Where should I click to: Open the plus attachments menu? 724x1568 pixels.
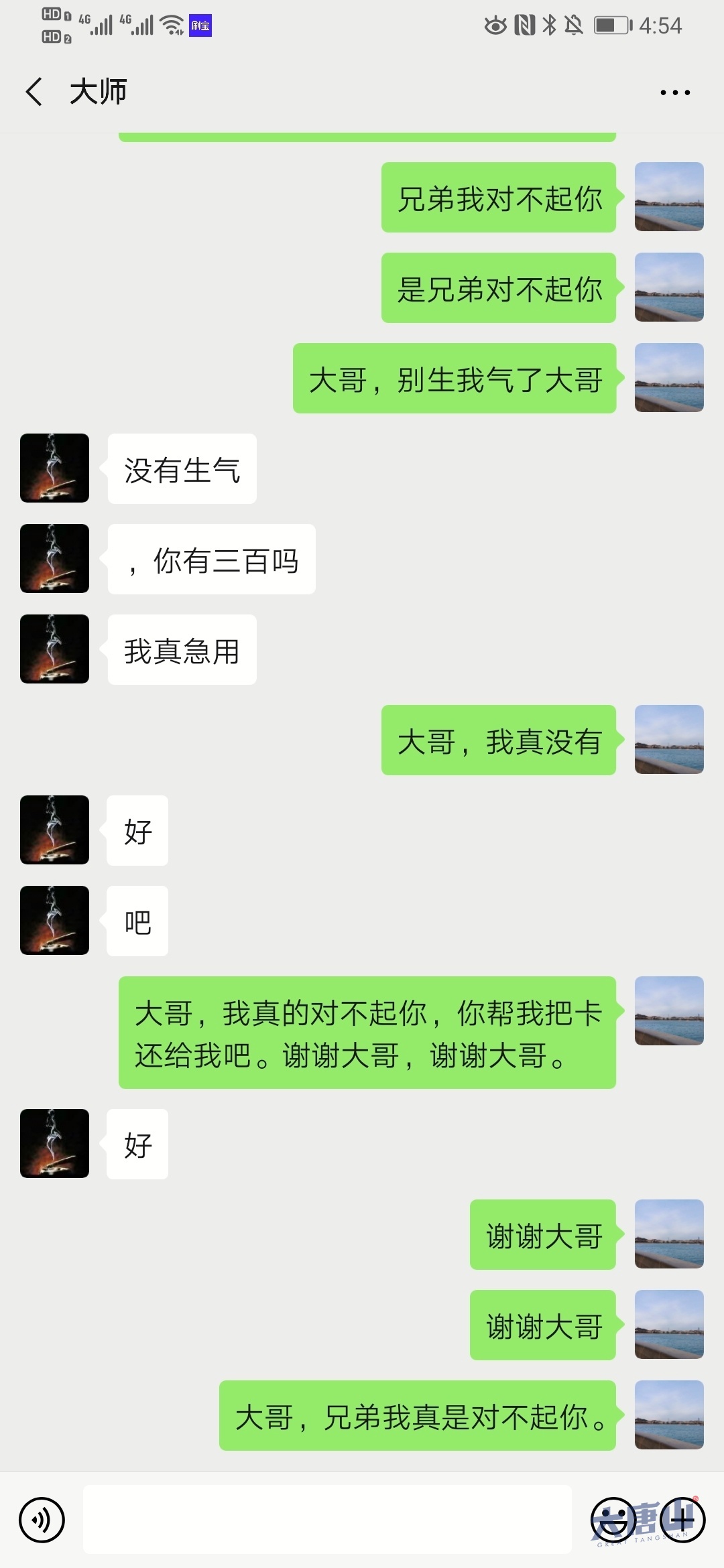[x=682, y=1520]
